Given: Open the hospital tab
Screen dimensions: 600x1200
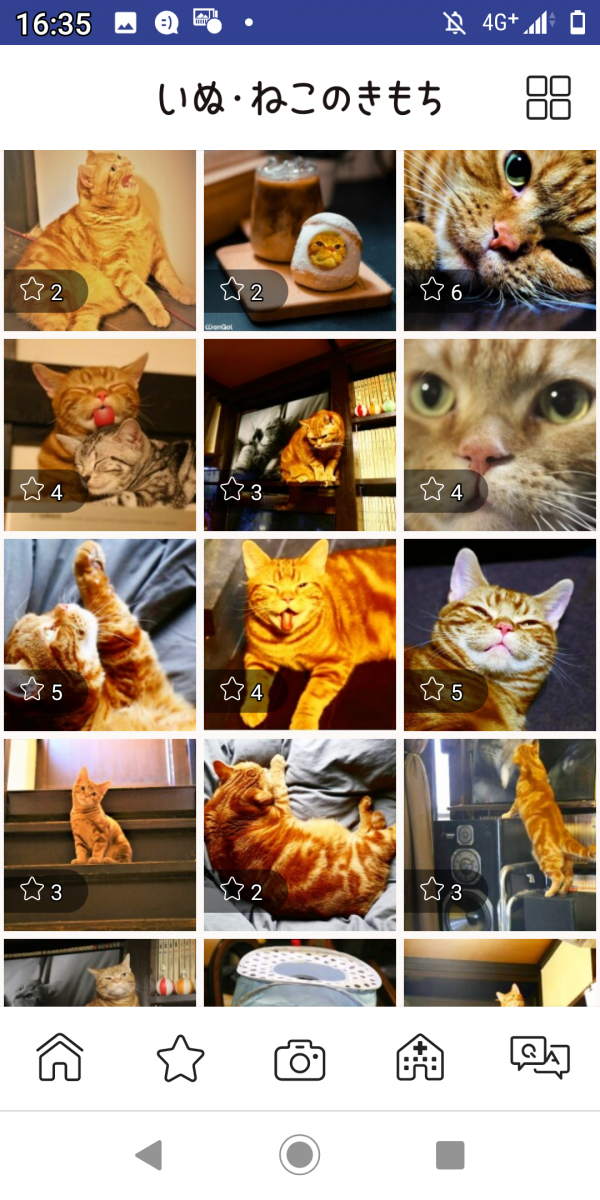Looking at the screenshot, I should point(420,1058).
